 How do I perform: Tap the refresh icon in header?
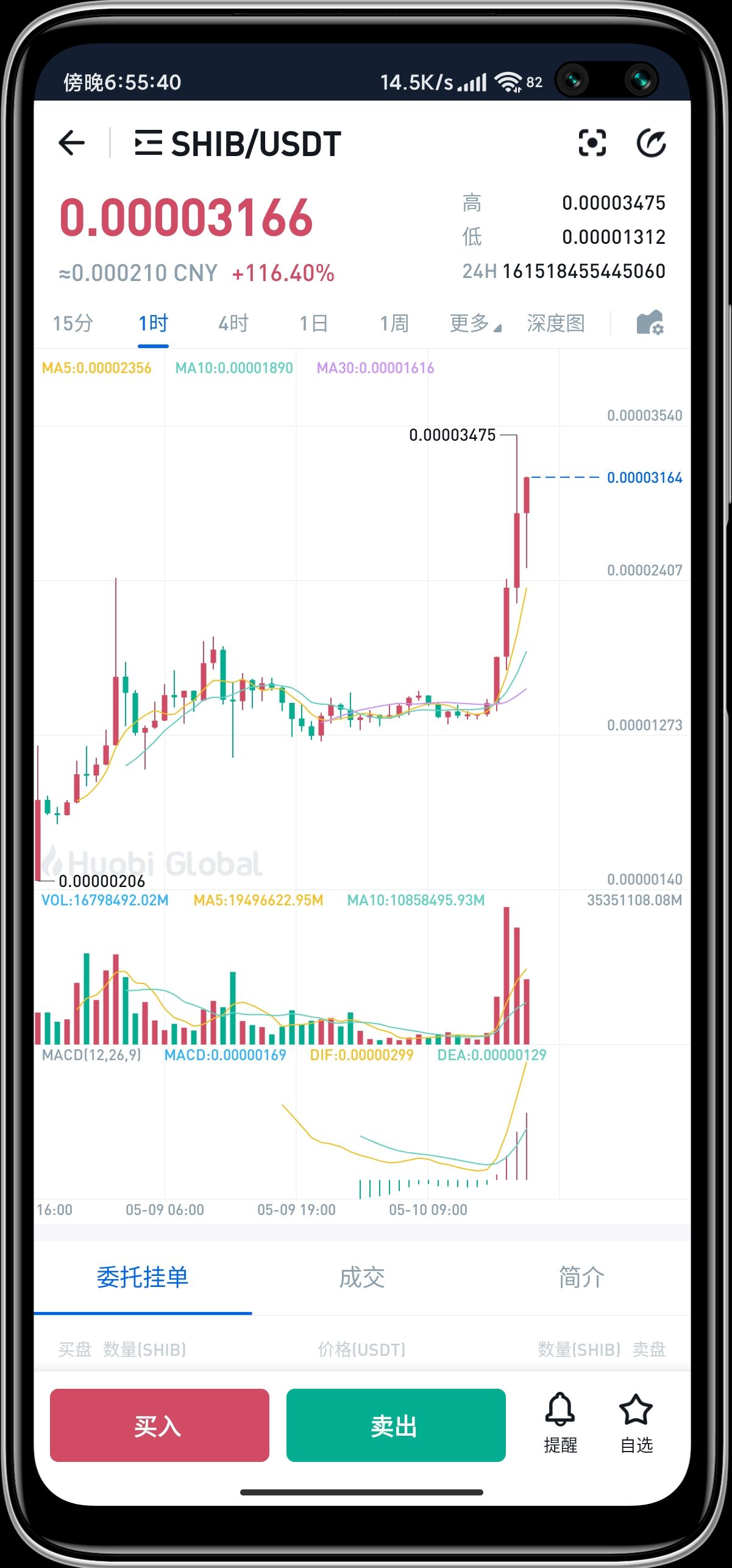[651, 144]
